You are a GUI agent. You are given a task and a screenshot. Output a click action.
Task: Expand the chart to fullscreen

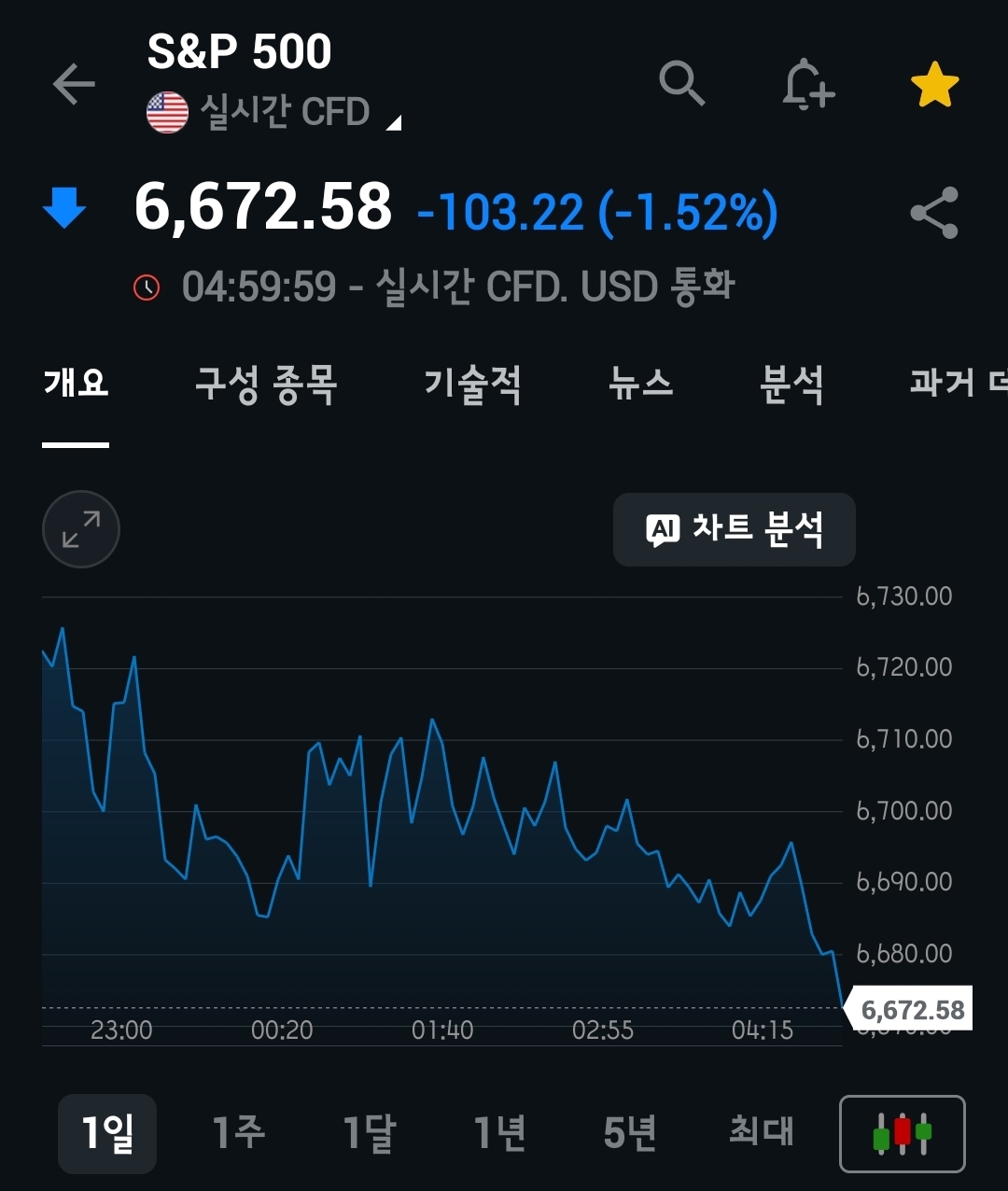click(x=81, y=529)
